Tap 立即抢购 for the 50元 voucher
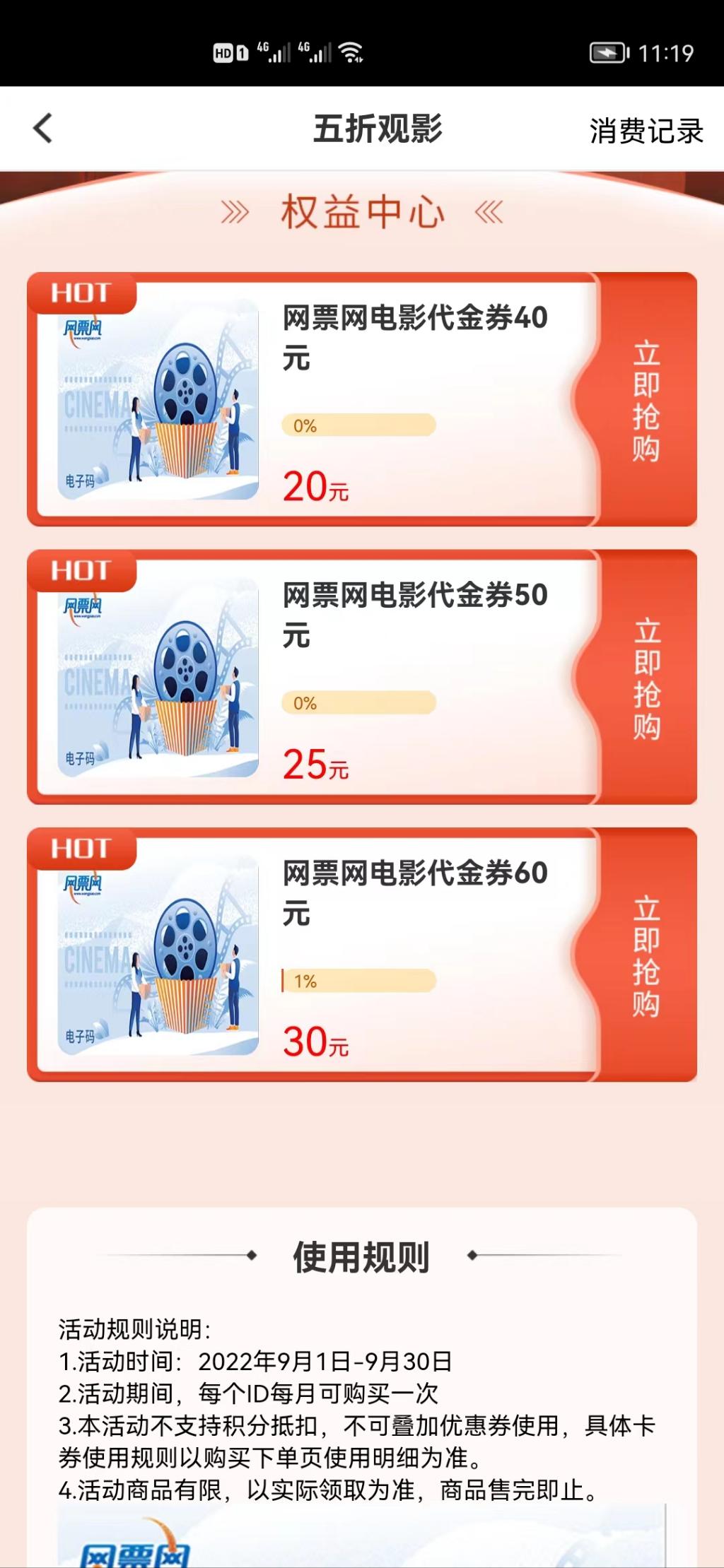This screenshot has height=1568, width=724. (646, 678)
